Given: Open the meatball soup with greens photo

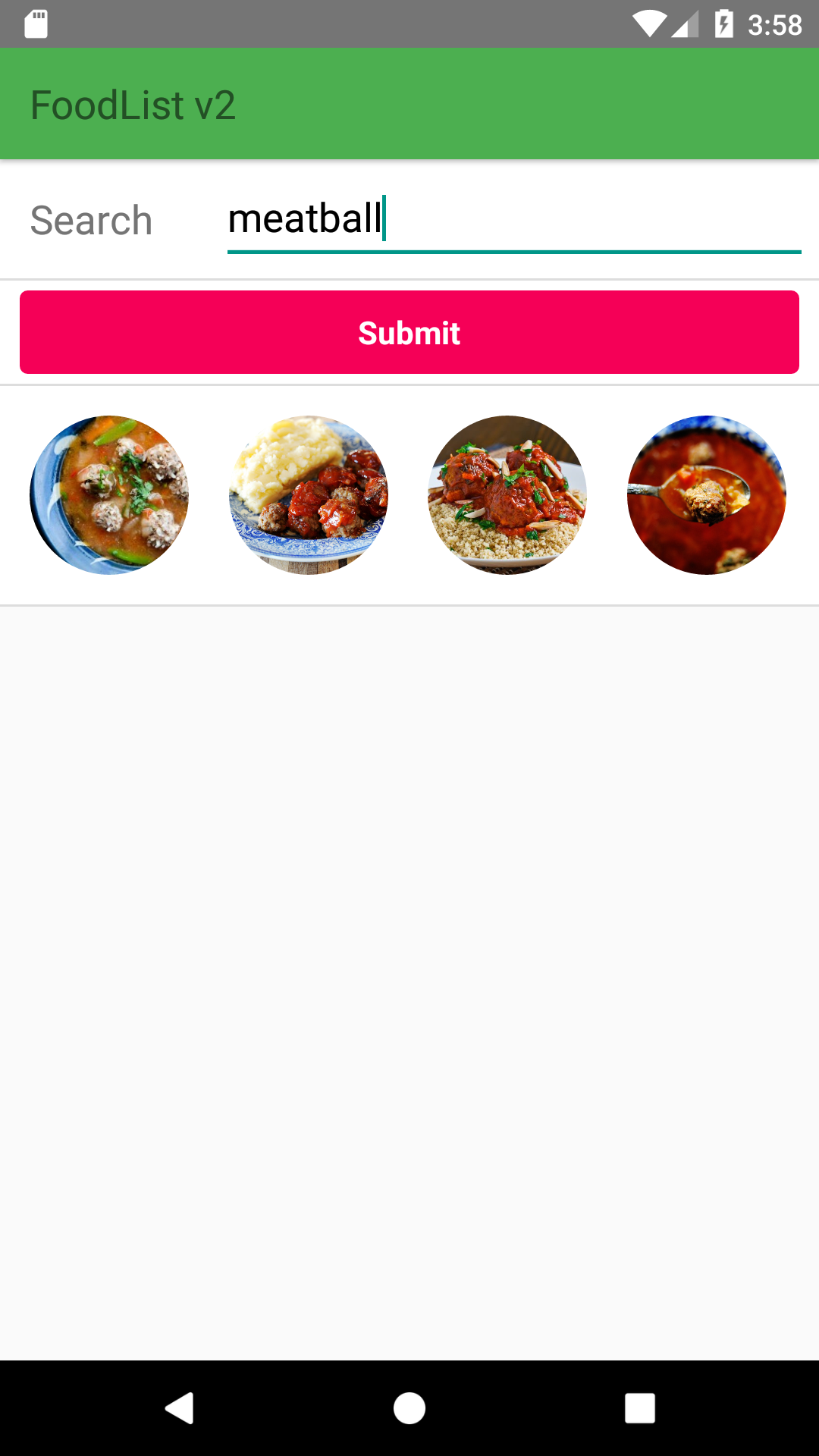Looking at the screenshot, I should pos(109,495).
